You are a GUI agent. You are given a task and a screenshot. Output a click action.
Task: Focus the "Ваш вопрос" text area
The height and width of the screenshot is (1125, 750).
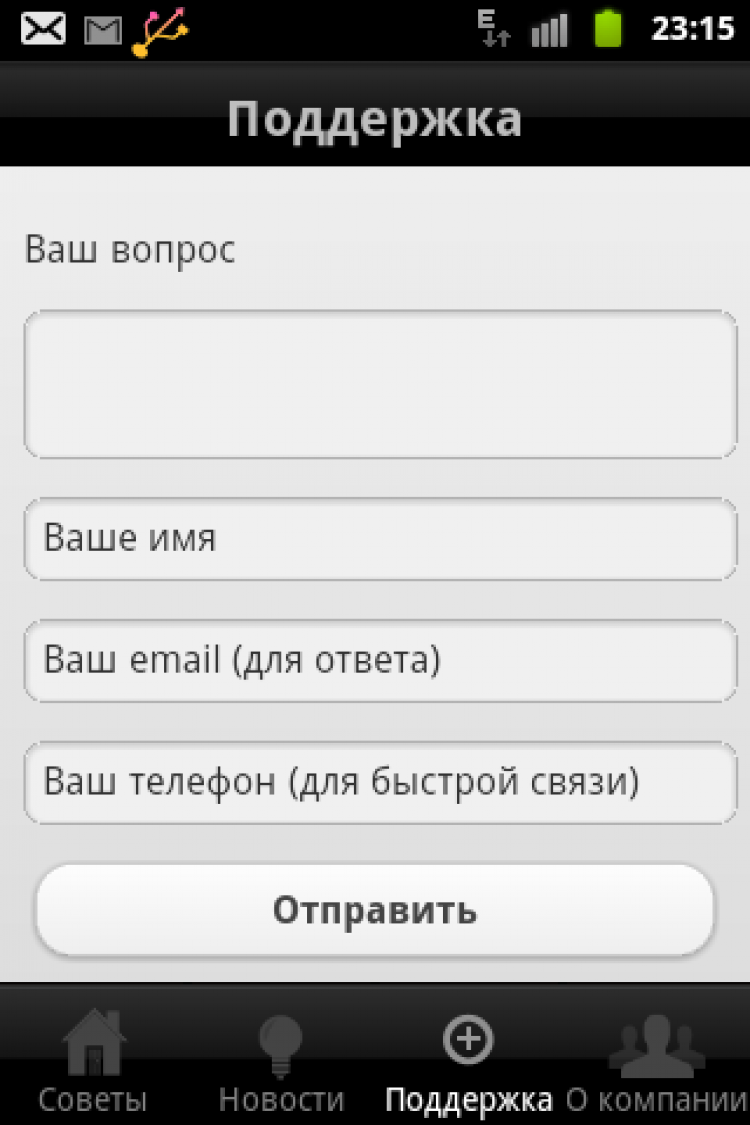coord(380,385)
